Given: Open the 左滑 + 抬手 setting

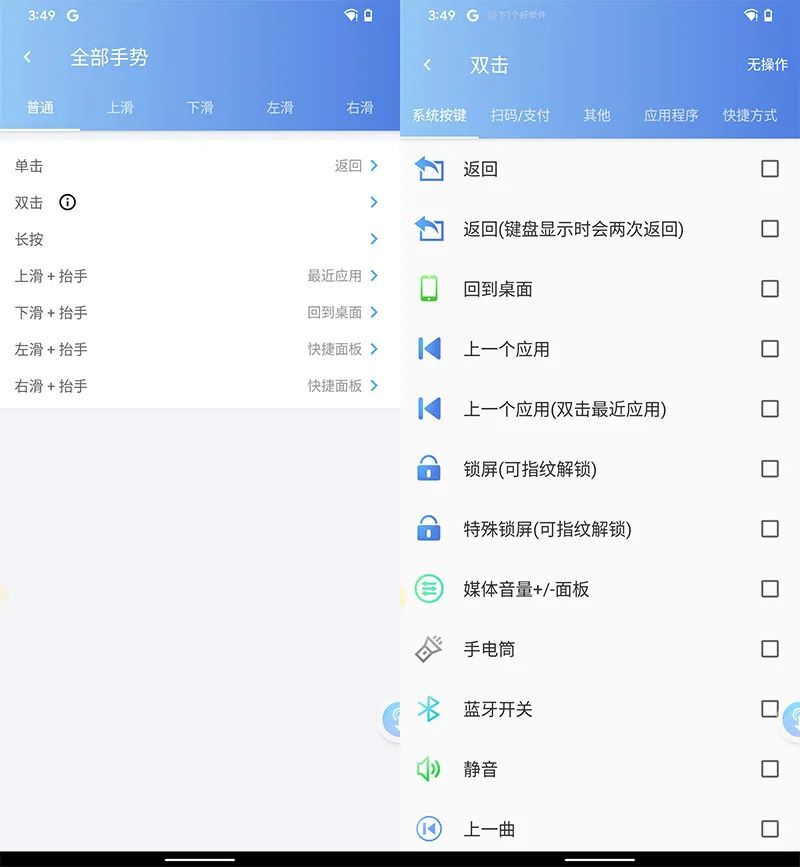Looking at the screenshot, I should 198,349.
